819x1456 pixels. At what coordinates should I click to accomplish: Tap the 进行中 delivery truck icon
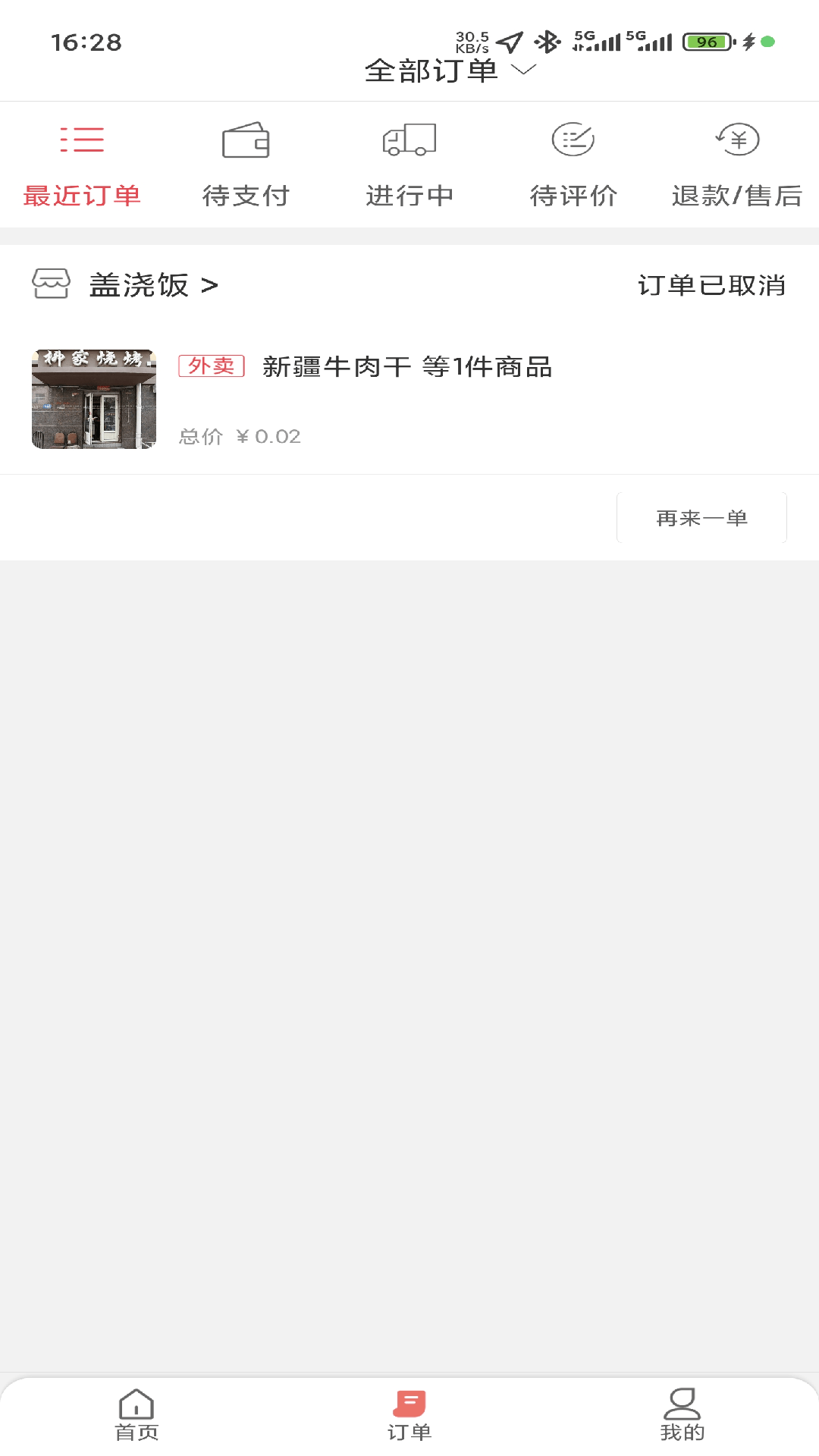[409, 140]
